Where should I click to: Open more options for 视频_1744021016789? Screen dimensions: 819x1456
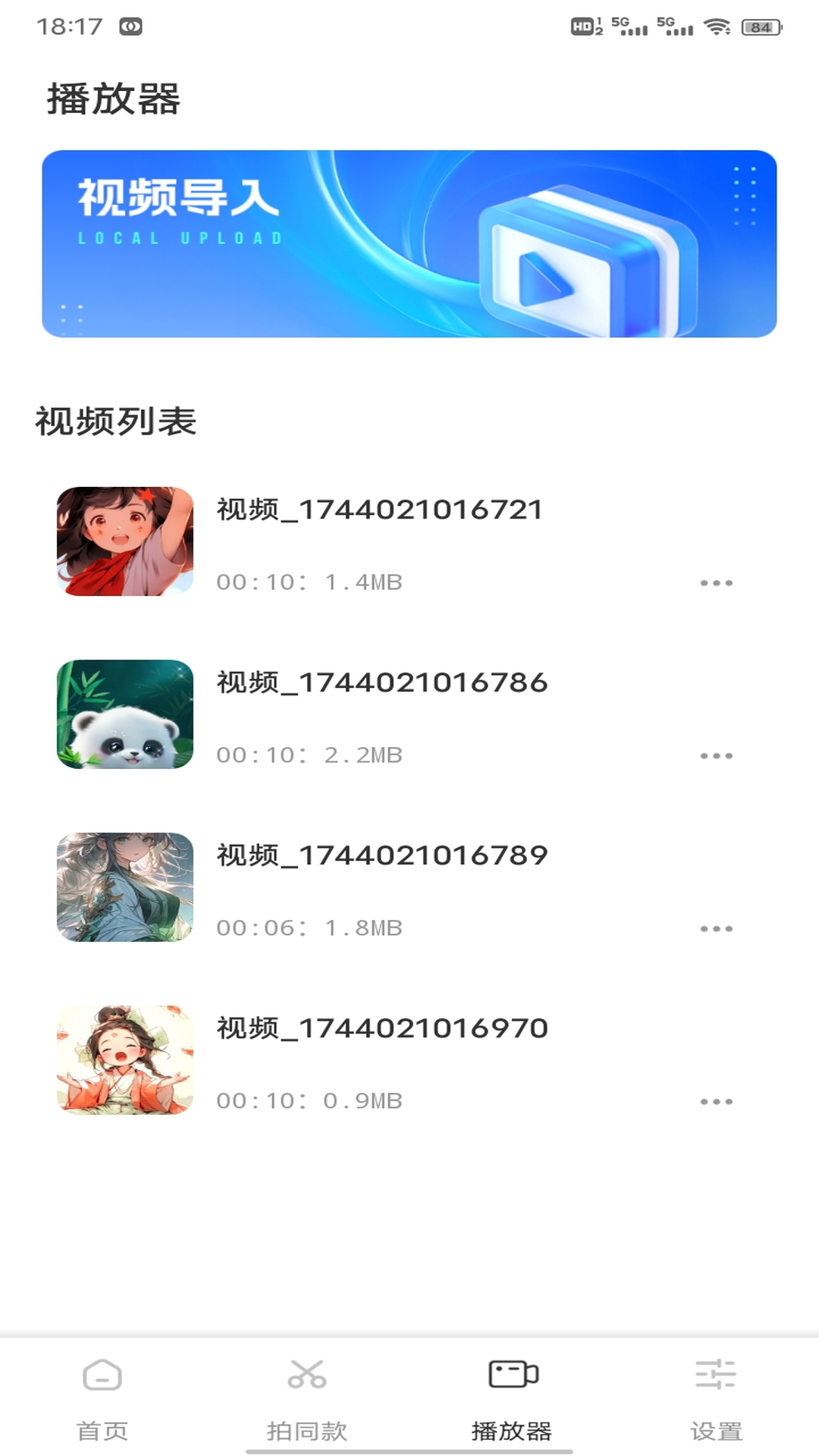pyautogui.click(x=716, y=928)
